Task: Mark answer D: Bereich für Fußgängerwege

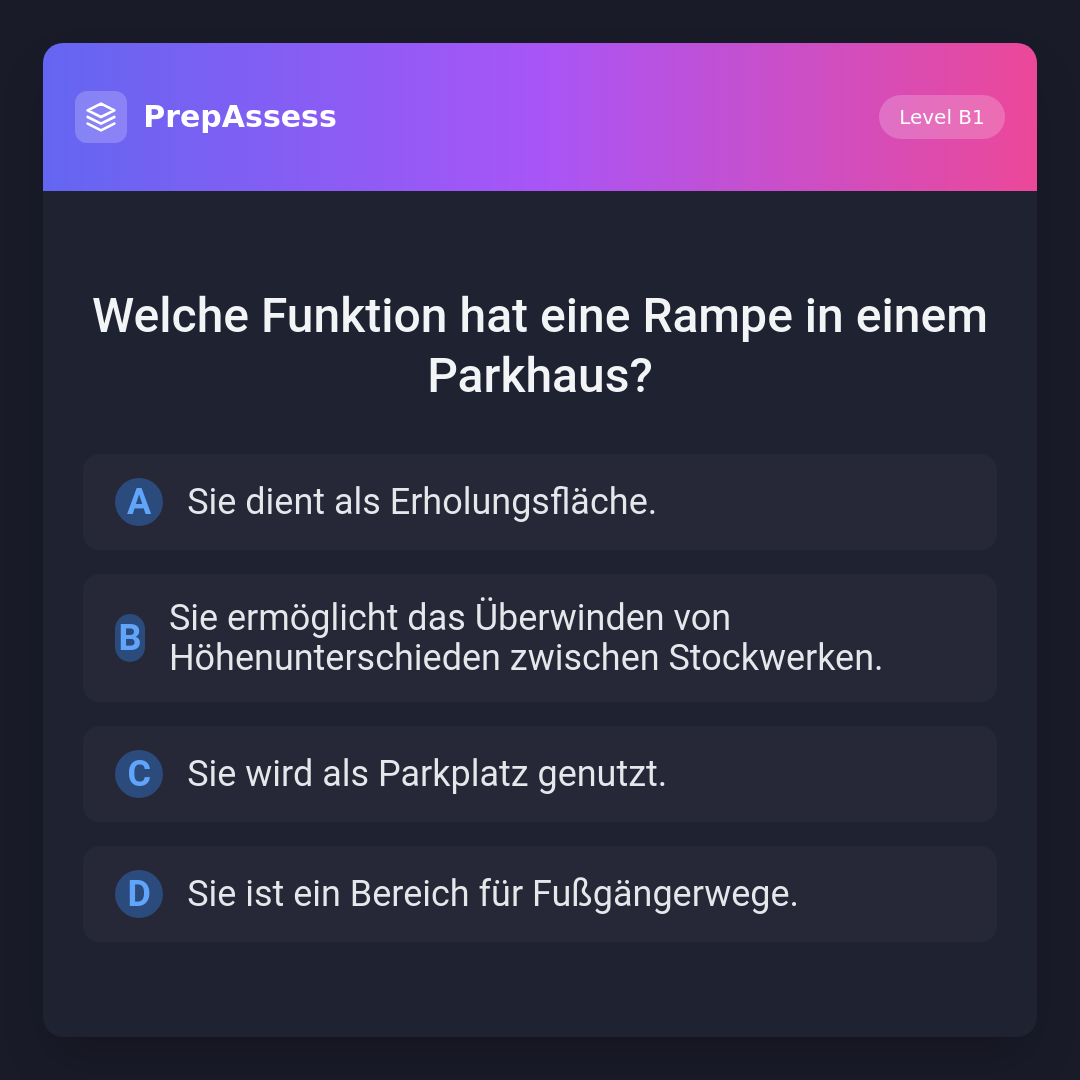Action: (540, 894)
